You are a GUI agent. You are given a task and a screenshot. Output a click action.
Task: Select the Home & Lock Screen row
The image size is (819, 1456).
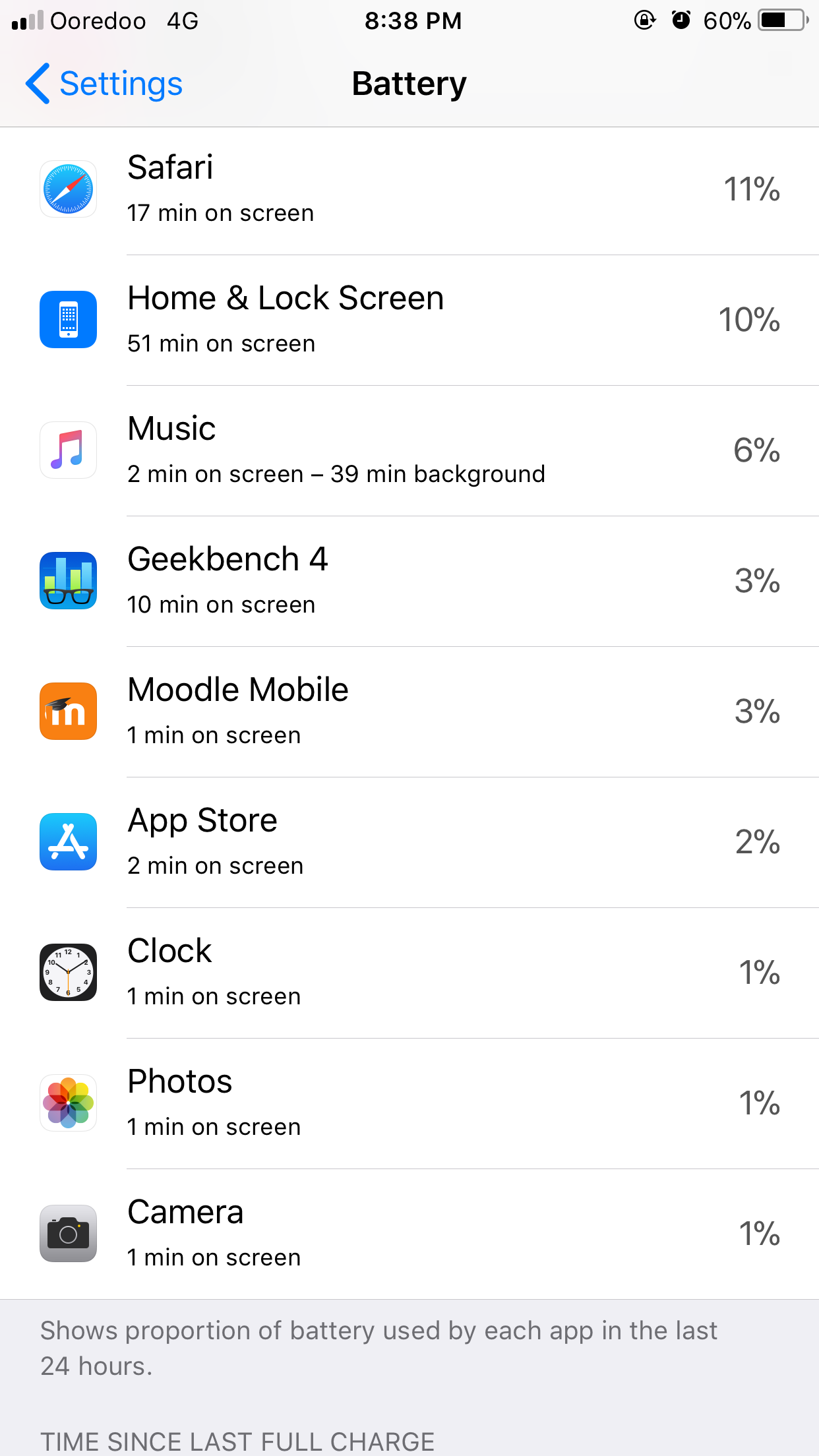pyautogui.click(x=409, y=320)
